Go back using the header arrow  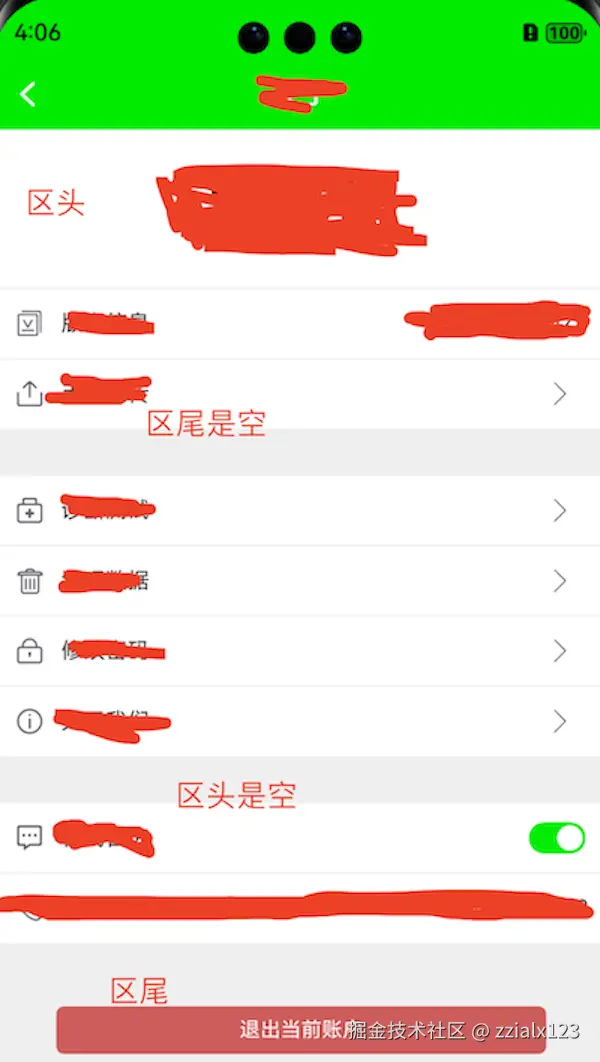click(x=28, y=95)
